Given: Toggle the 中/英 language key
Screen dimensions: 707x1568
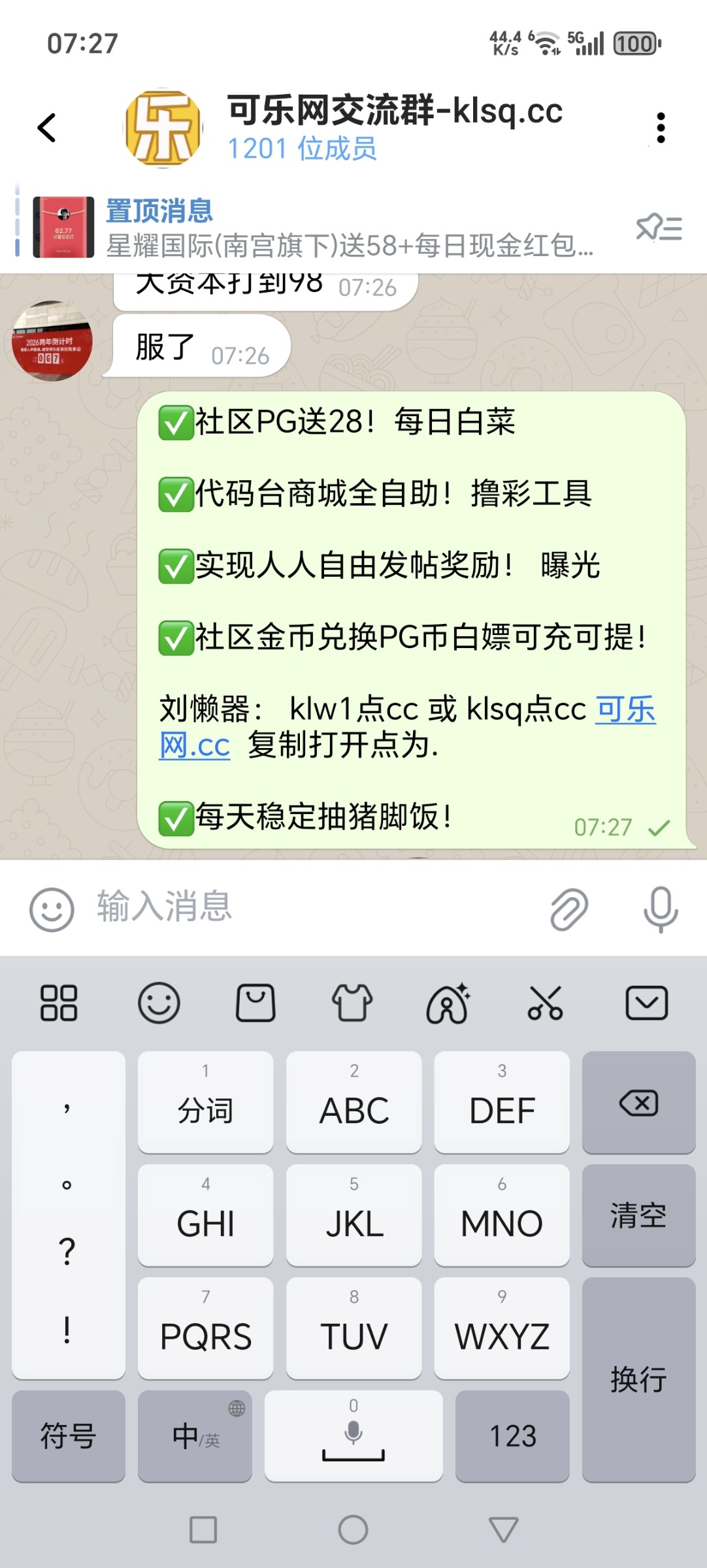Looking at the screenshot, I should (x=195, y=1436).
